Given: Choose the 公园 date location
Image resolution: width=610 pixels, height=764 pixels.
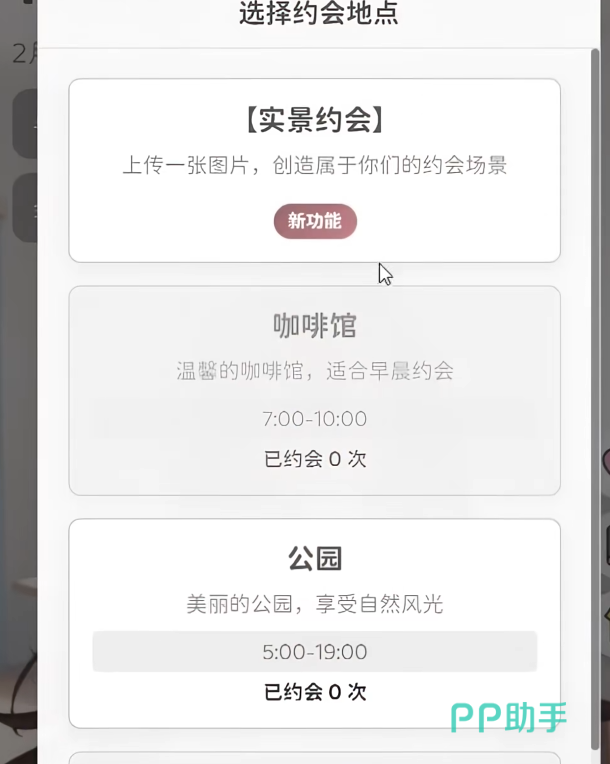Looking at the screenshot, I should coord(314,622).
